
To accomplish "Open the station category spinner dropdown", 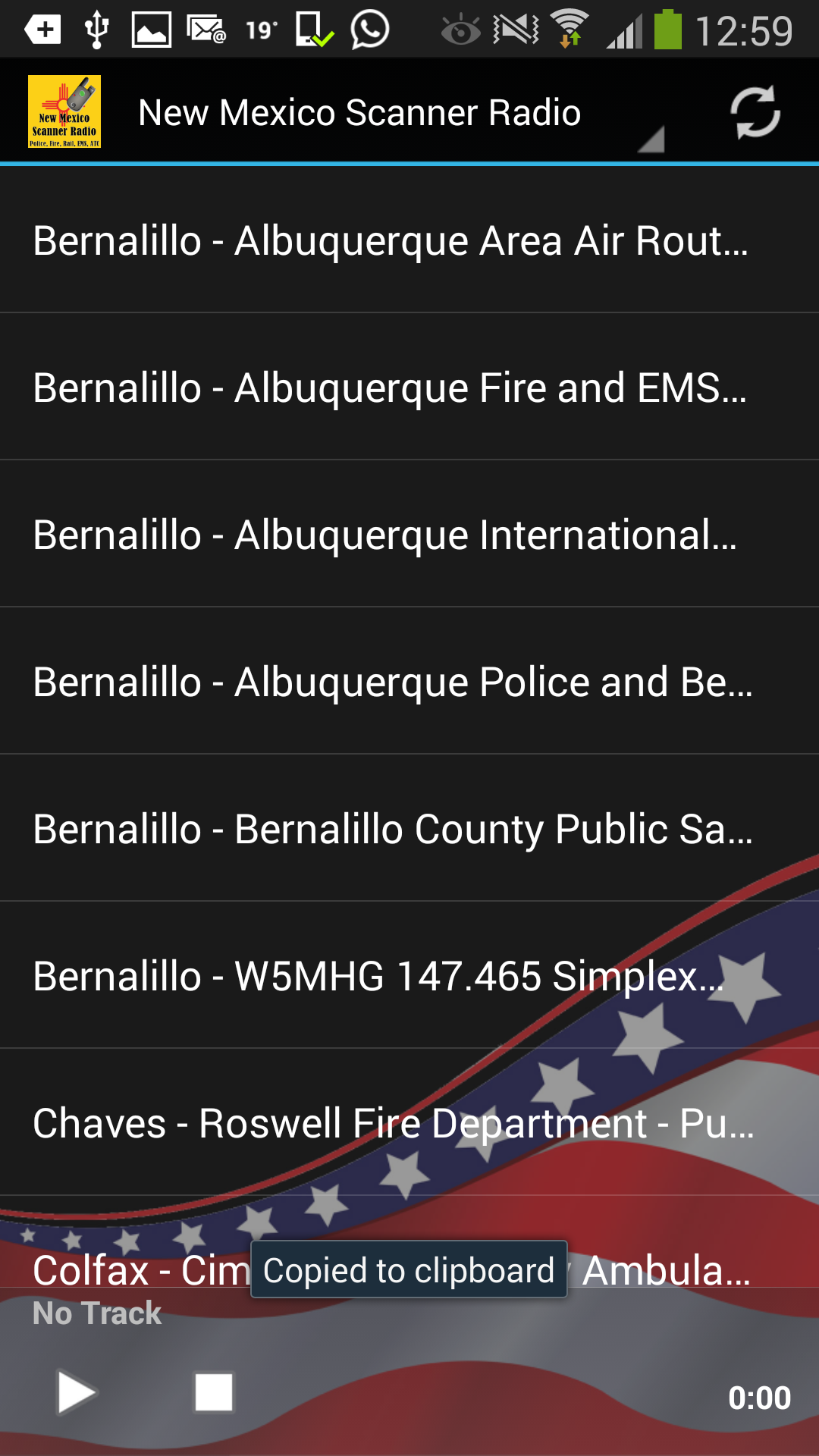I will [360, 111].
